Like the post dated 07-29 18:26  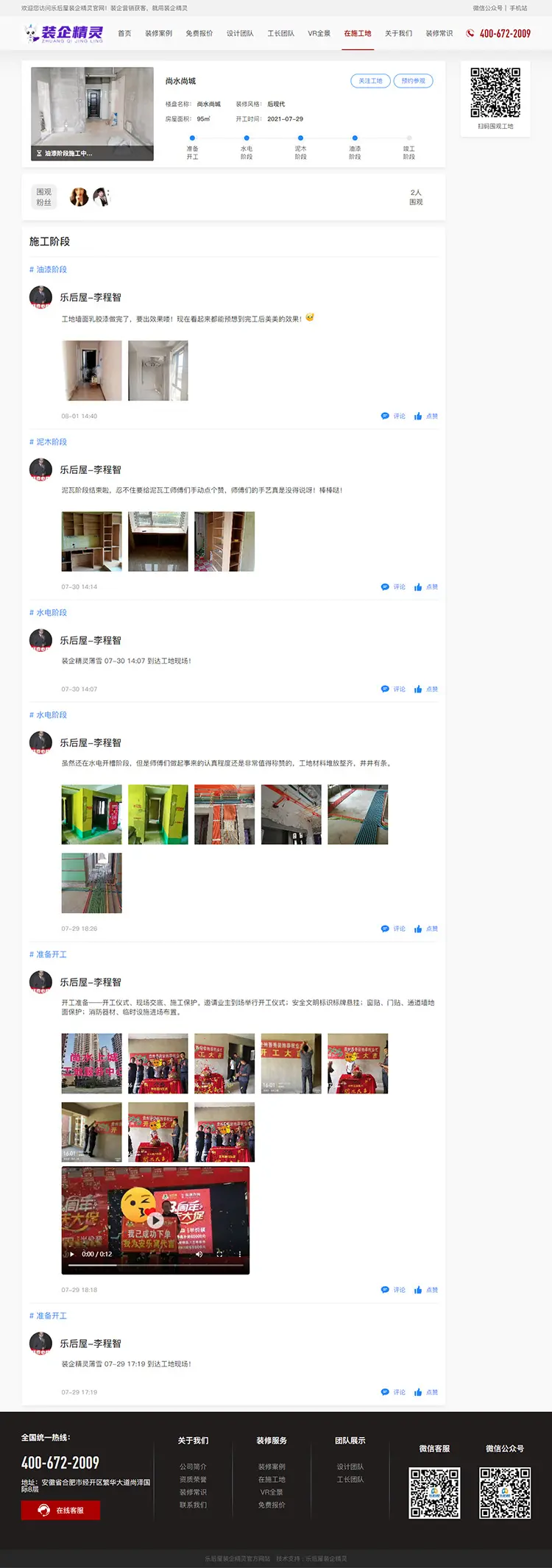pyautogui.click(x=426, y=929)
